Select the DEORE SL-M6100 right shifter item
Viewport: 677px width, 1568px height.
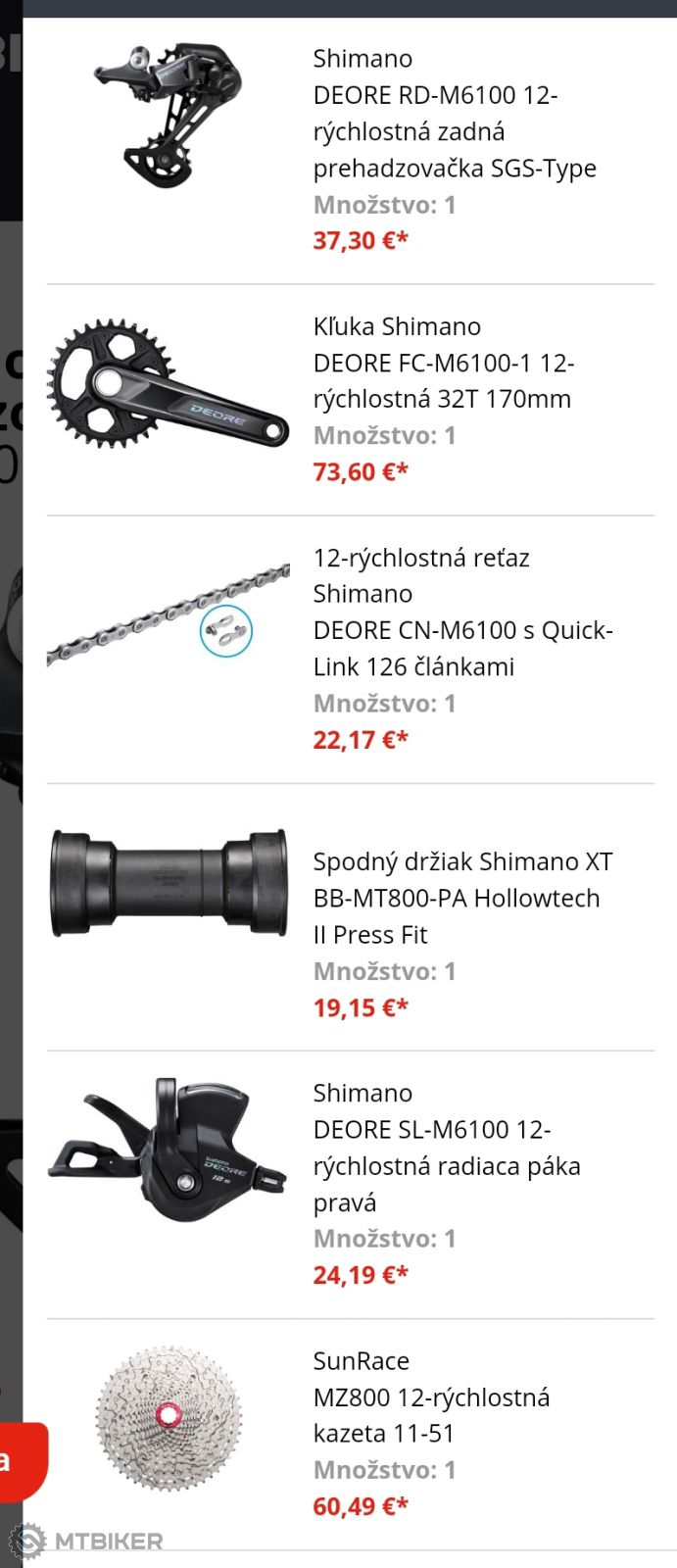click(446, 1147)
